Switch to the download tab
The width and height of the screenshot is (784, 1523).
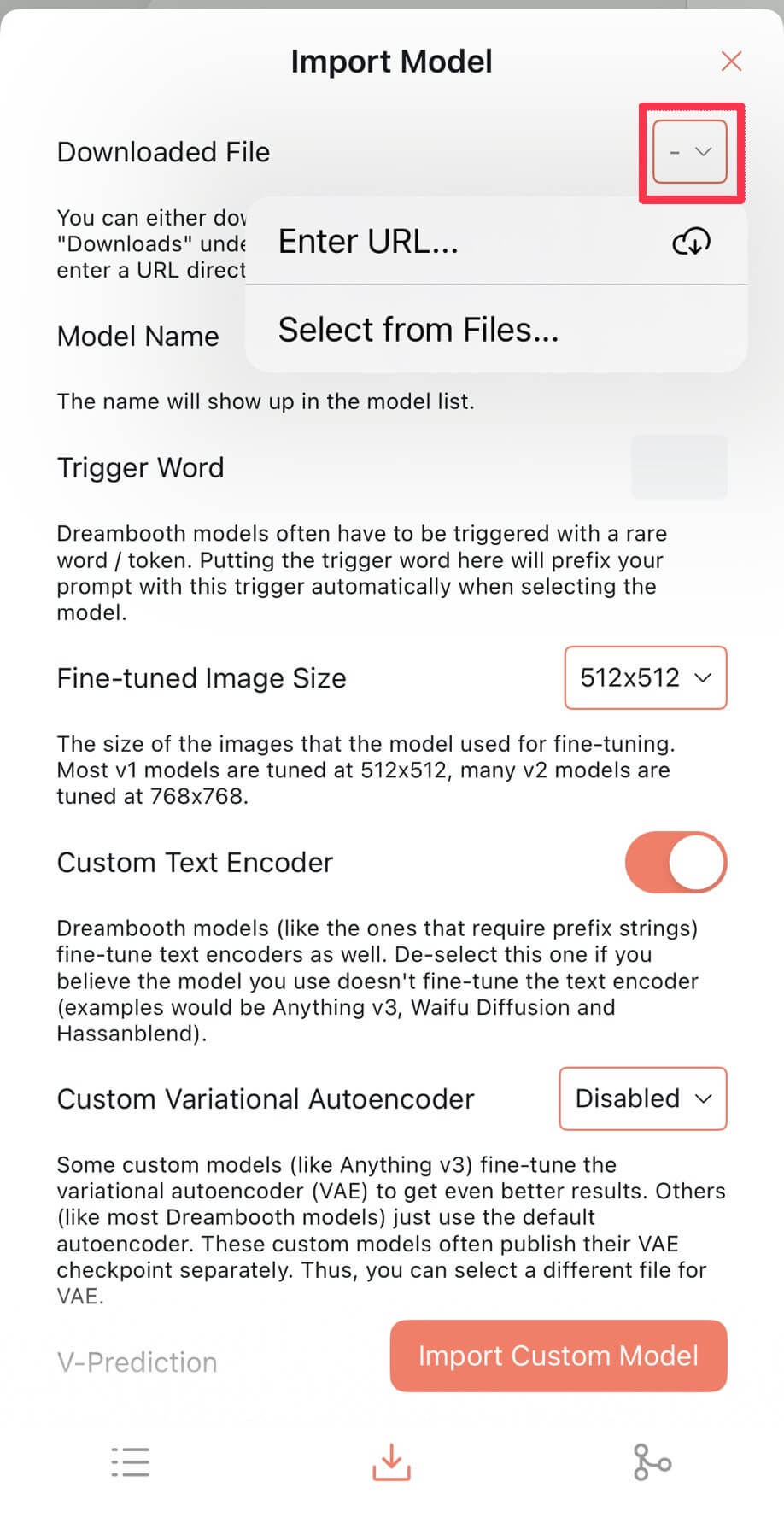(392, 1462)
